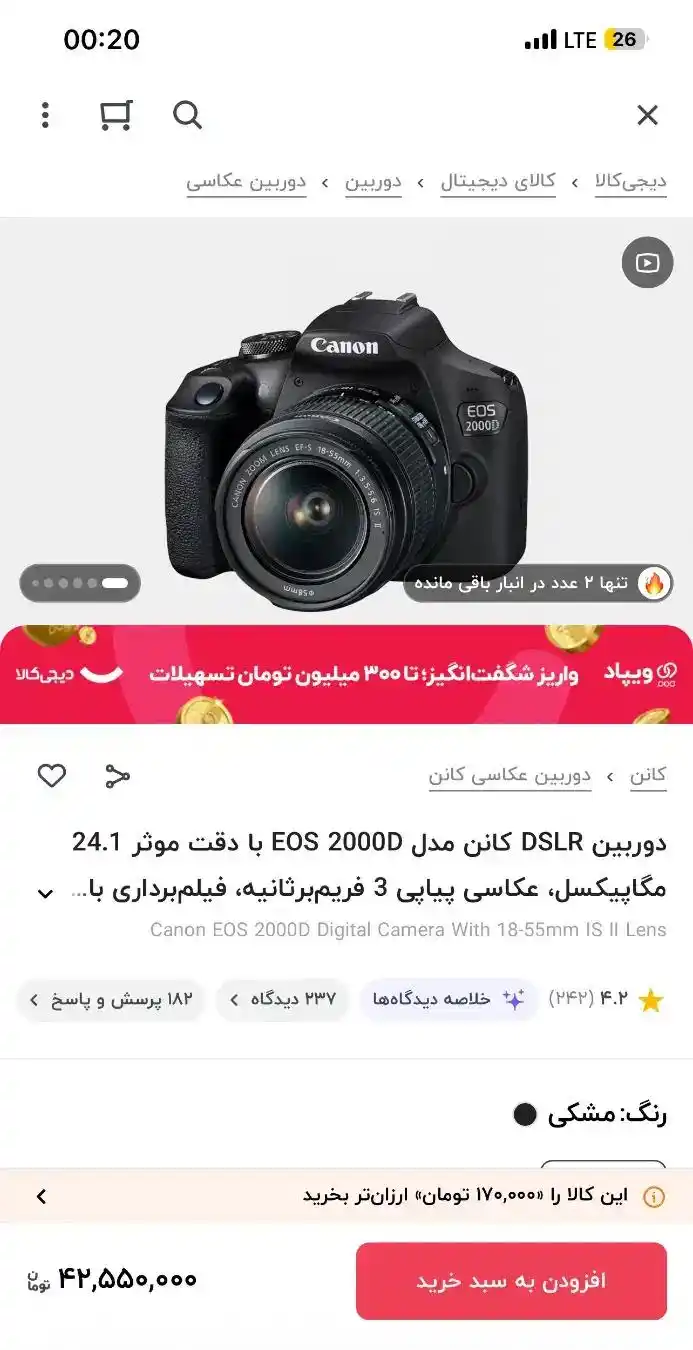This screenshot has height=1350, width=693.
Task: Go to دیجی‌کالا breadcrumb
Action: 630,182
